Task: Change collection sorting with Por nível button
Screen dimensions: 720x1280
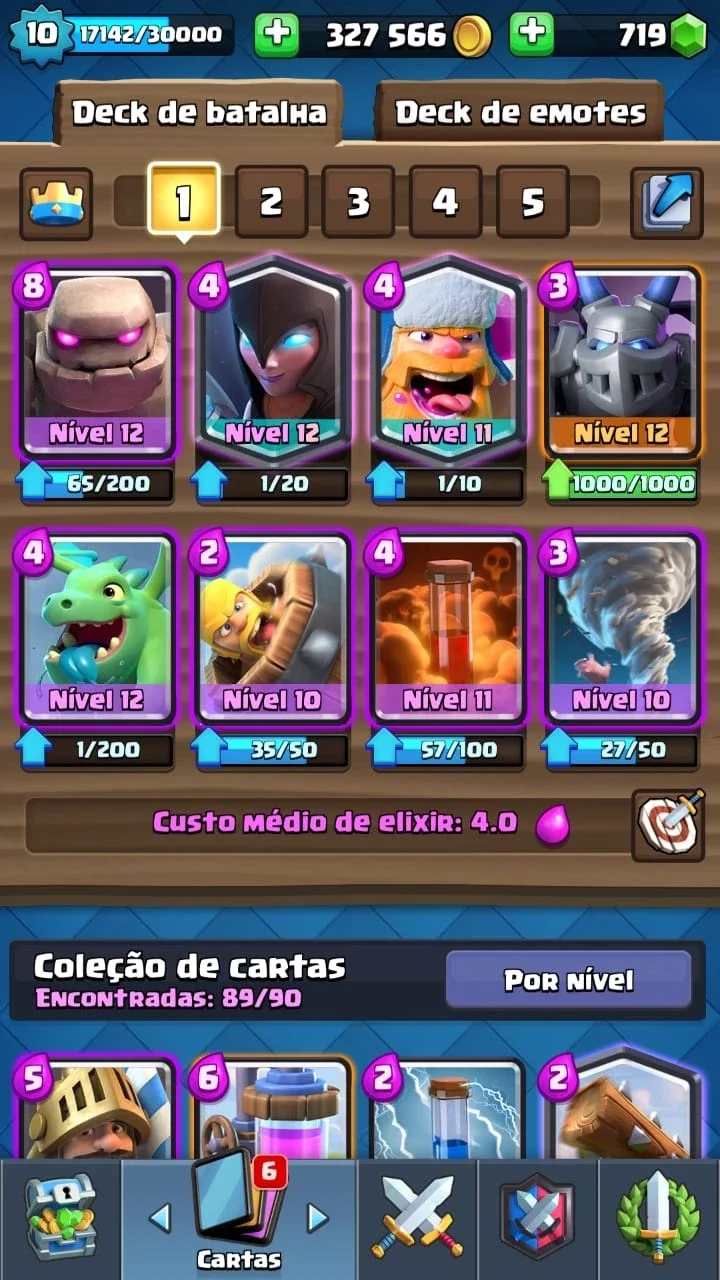Action: (568, 979)
